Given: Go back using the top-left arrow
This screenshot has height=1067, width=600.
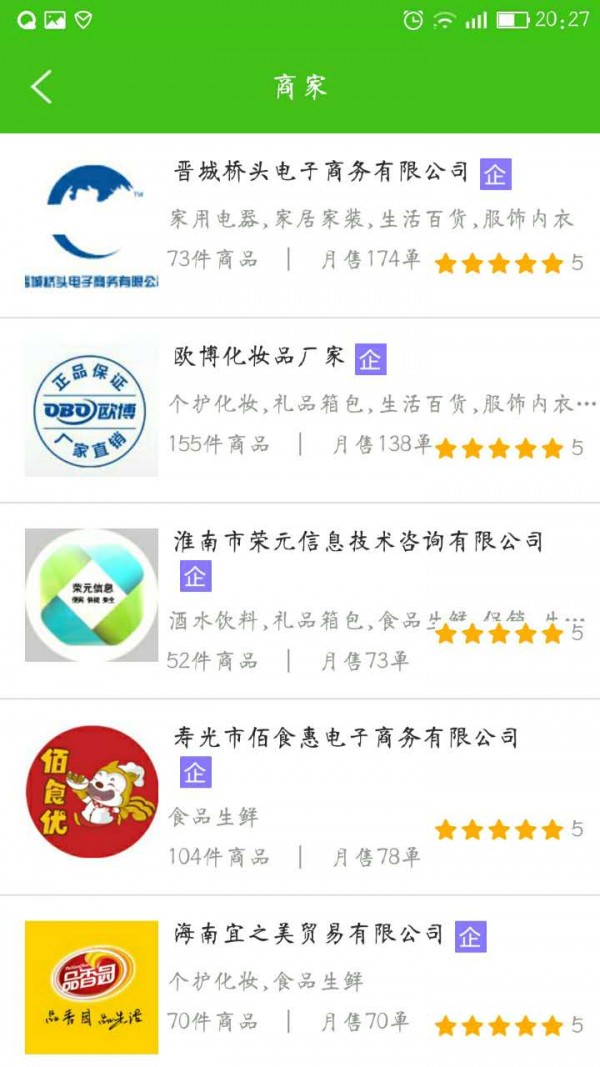Looking at the screenshot, I should [41, 87].
